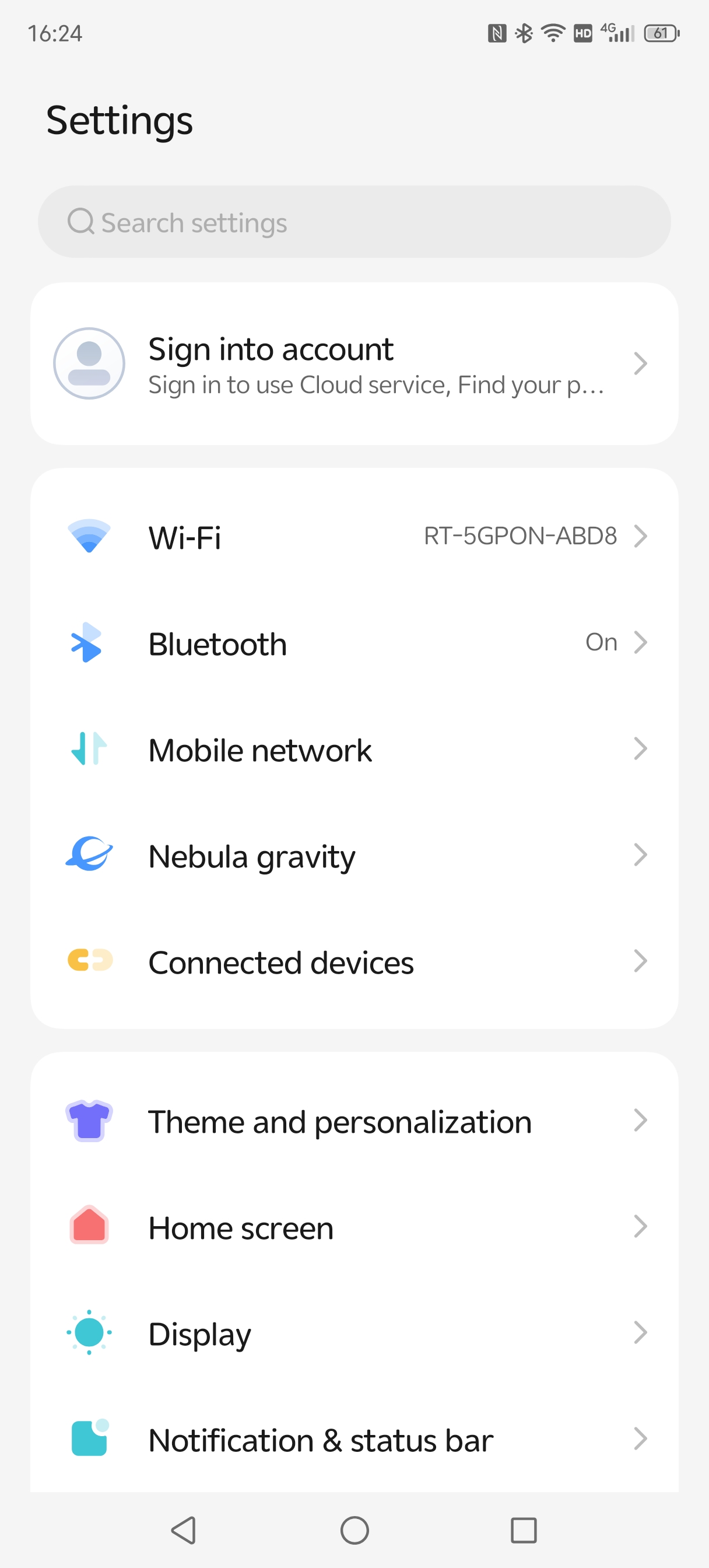Open Notification & status bar
Viewport: 709px width, 1568px height.
(354, 1440)
